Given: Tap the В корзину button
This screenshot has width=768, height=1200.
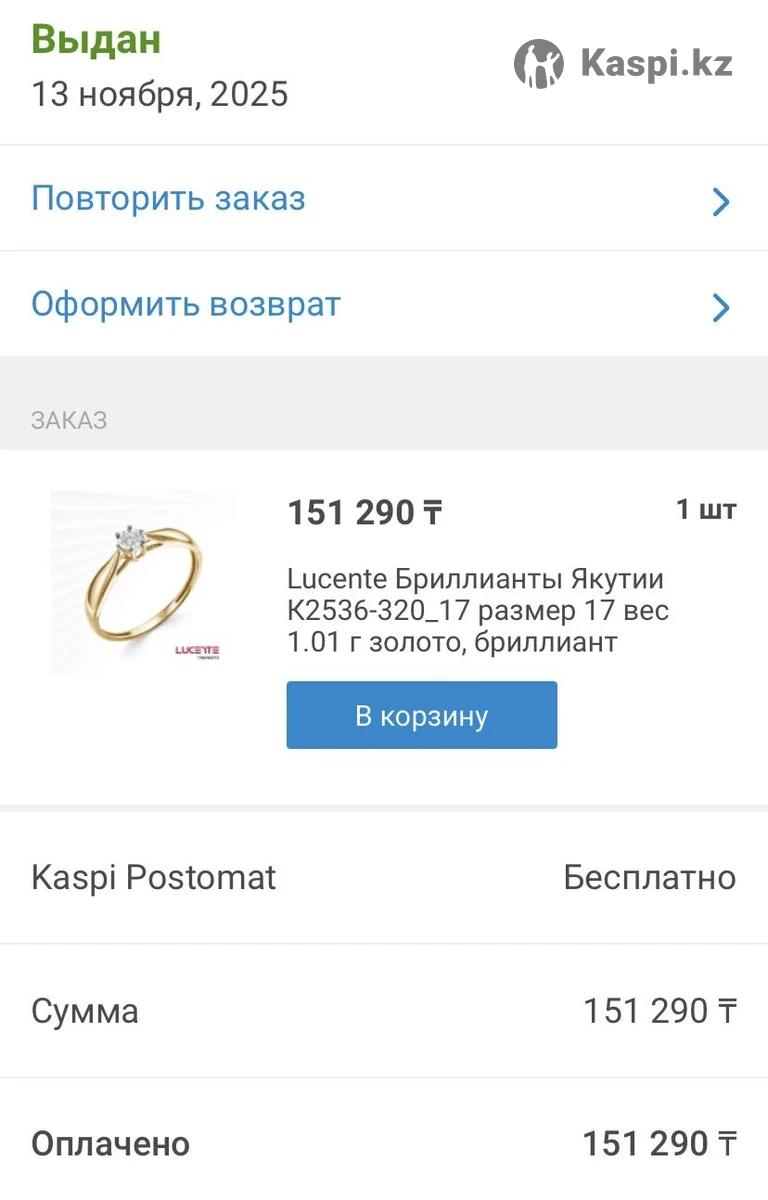Looking at the screenshot, I should pos(421,715).
